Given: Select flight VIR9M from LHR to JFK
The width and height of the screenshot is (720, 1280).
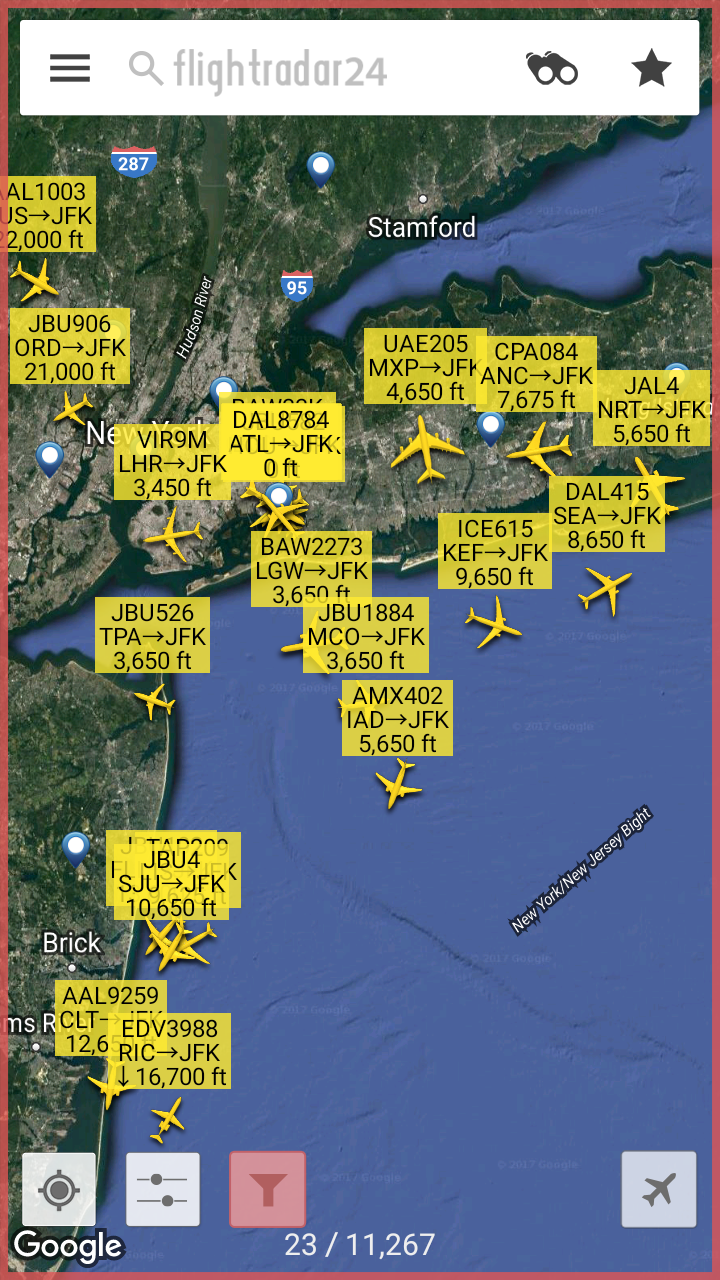Looking at the screenshot, I should pyautogui.click(x=172, y=463).
